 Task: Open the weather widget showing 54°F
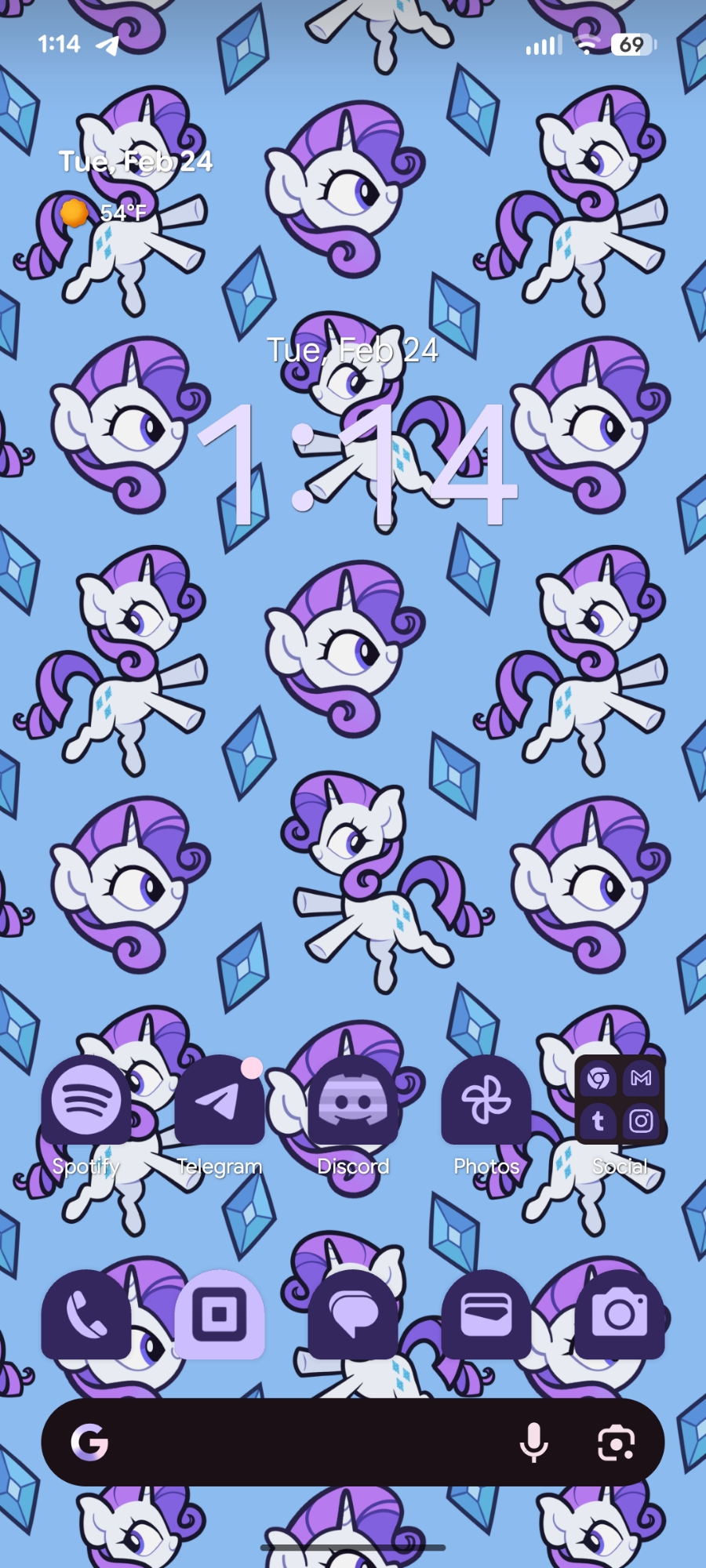click(x=106, y=212)
